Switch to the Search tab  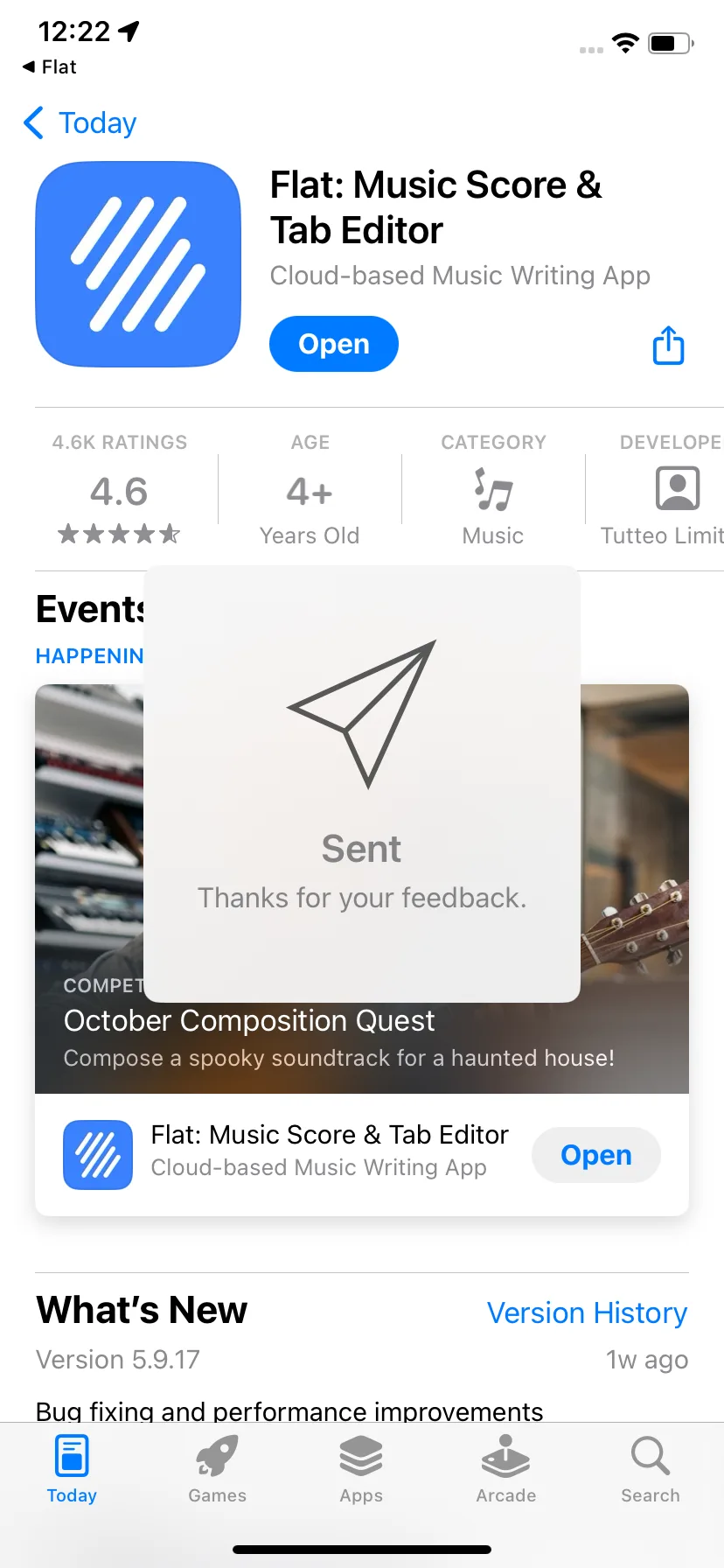click(650, 1470)
